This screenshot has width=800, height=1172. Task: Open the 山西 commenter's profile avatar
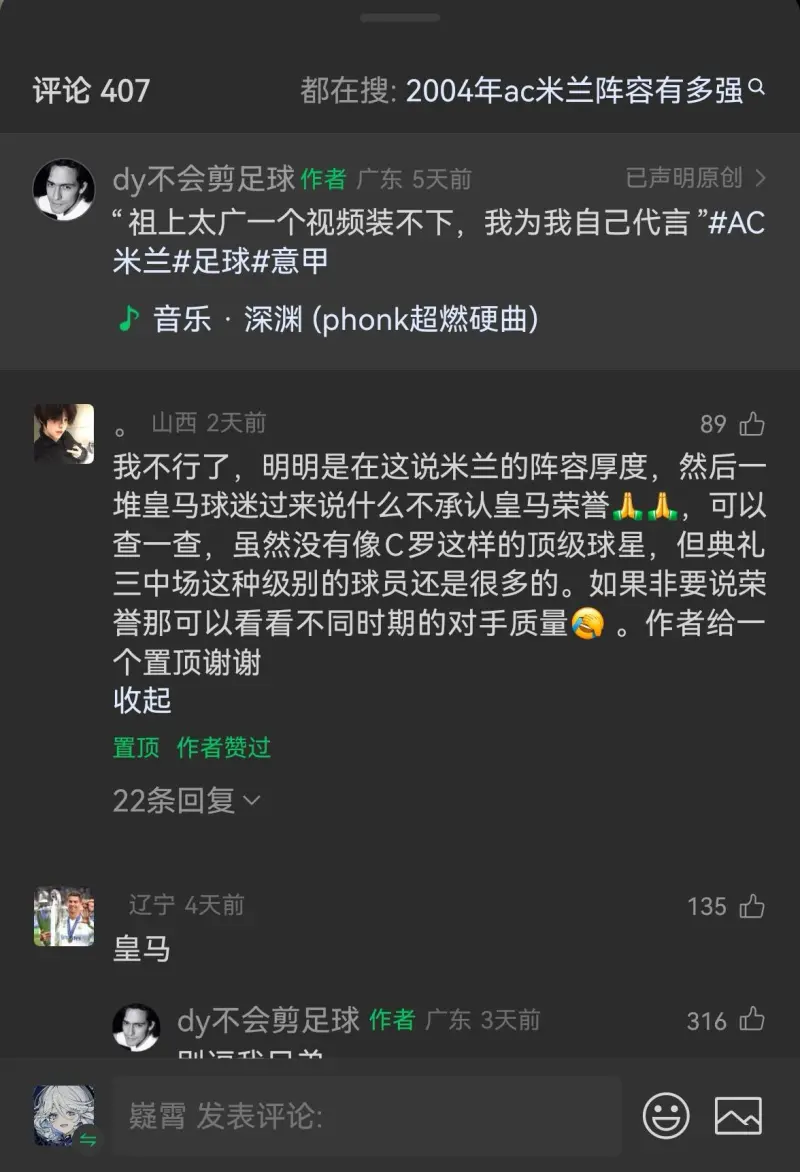(64, 434)
